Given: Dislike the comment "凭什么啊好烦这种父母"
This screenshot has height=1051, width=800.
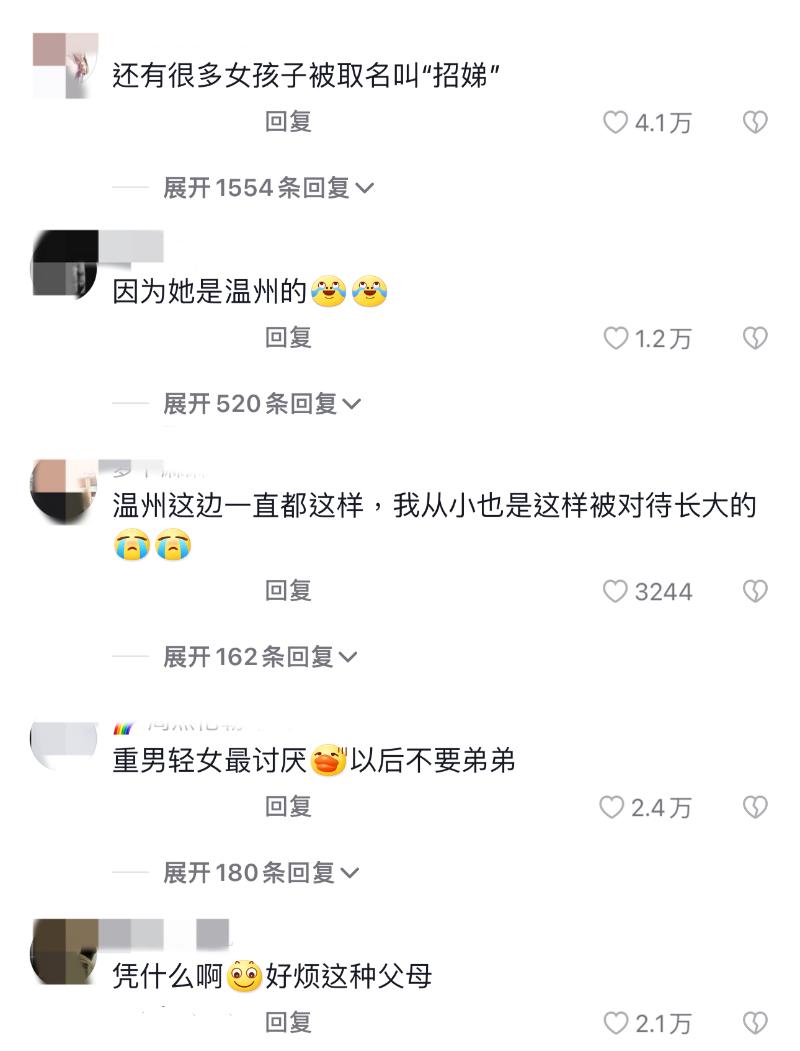Looking at the screenshot, I should (x=755, y=1023).
